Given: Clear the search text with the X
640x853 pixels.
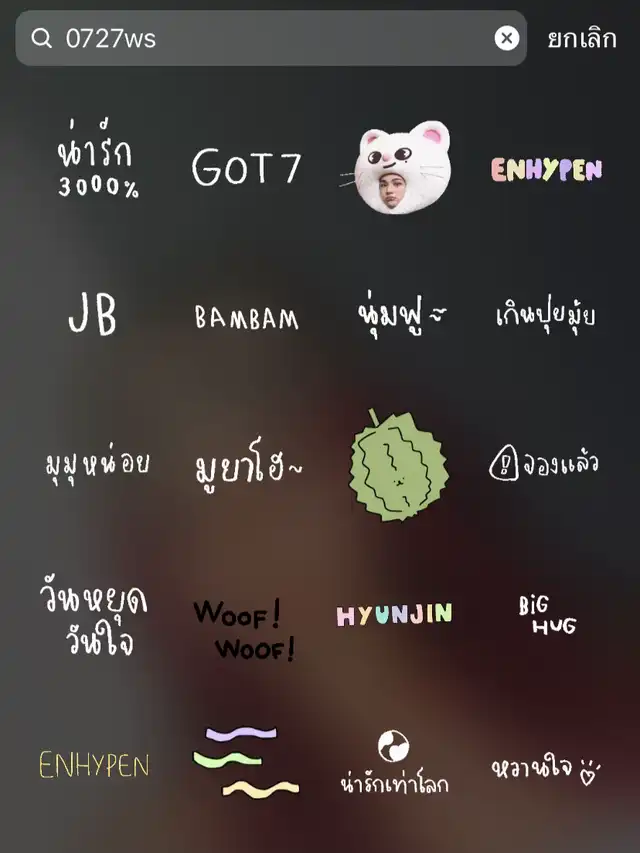Looking at the screenshot, I should [507, 39].
